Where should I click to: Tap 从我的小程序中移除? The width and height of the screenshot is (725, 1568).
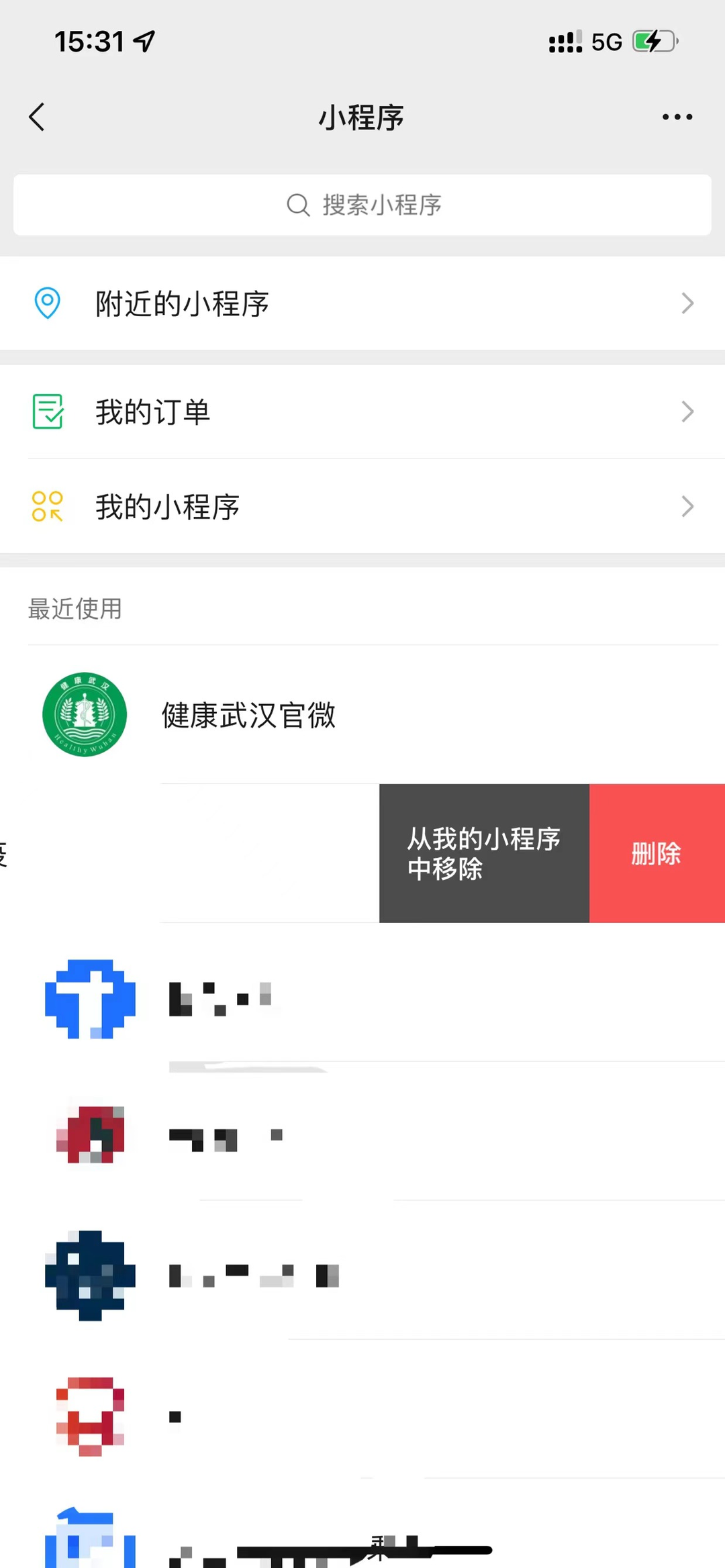click(484, 853)
